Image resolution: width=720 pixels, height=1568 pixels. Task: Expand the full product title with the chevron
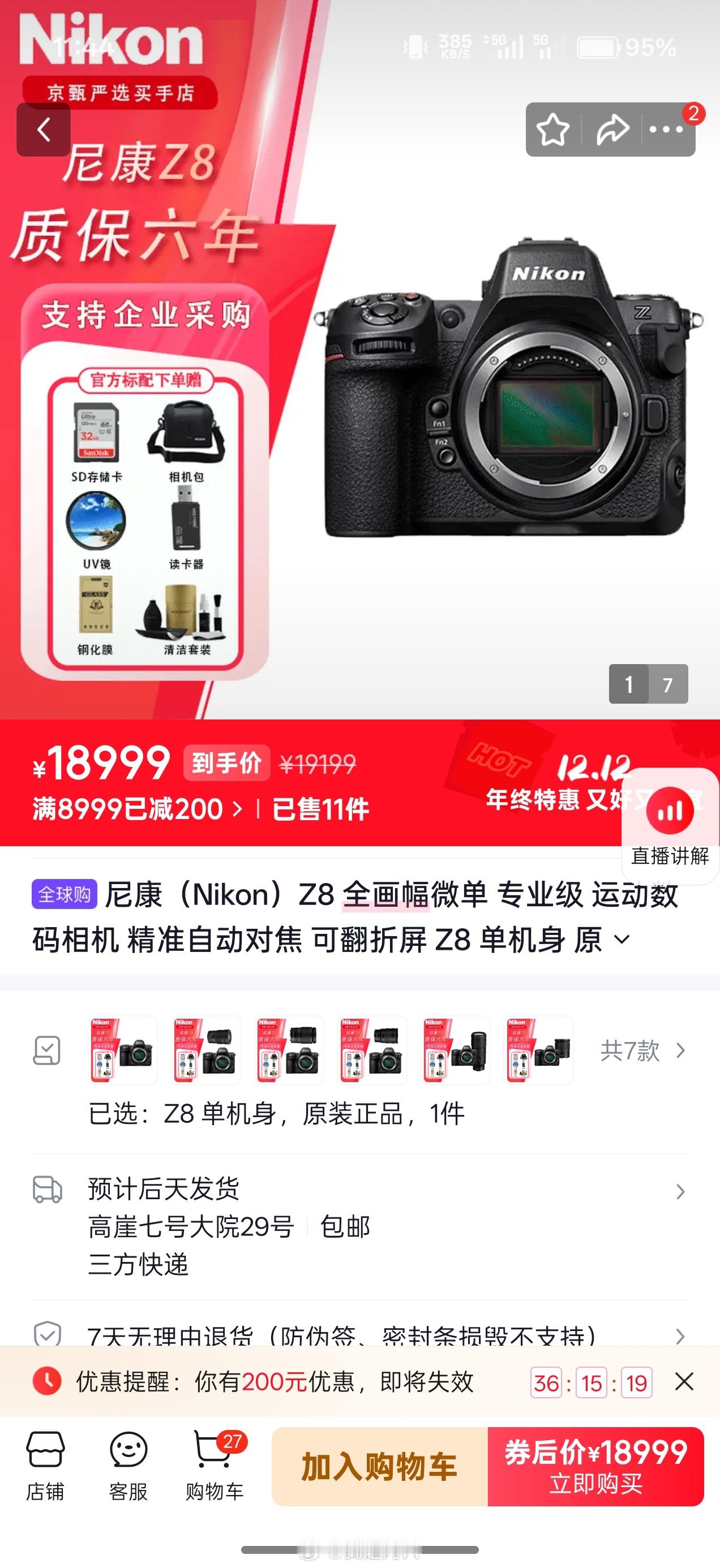click(x=621, y=941)
